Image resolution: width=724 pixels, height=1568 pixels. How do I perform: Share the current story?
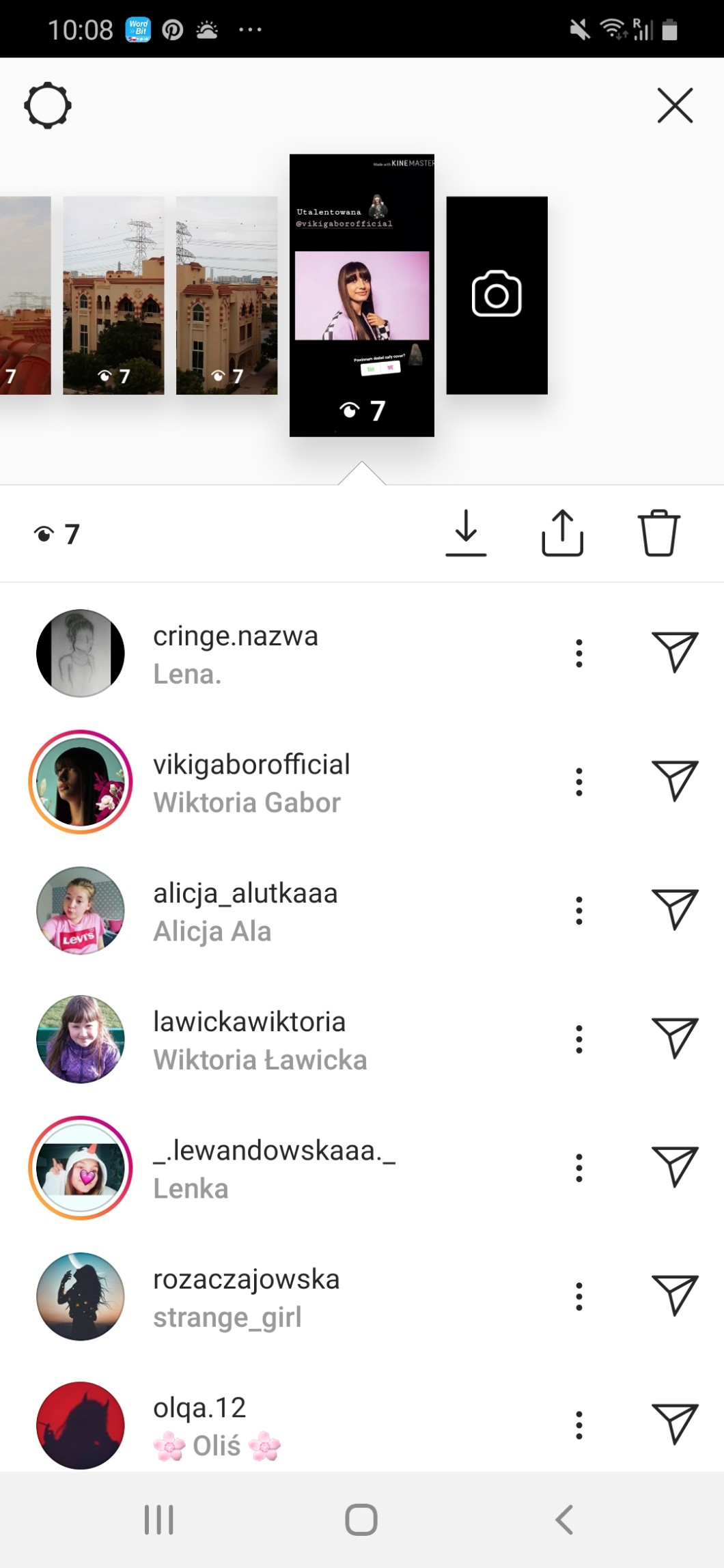562,533
